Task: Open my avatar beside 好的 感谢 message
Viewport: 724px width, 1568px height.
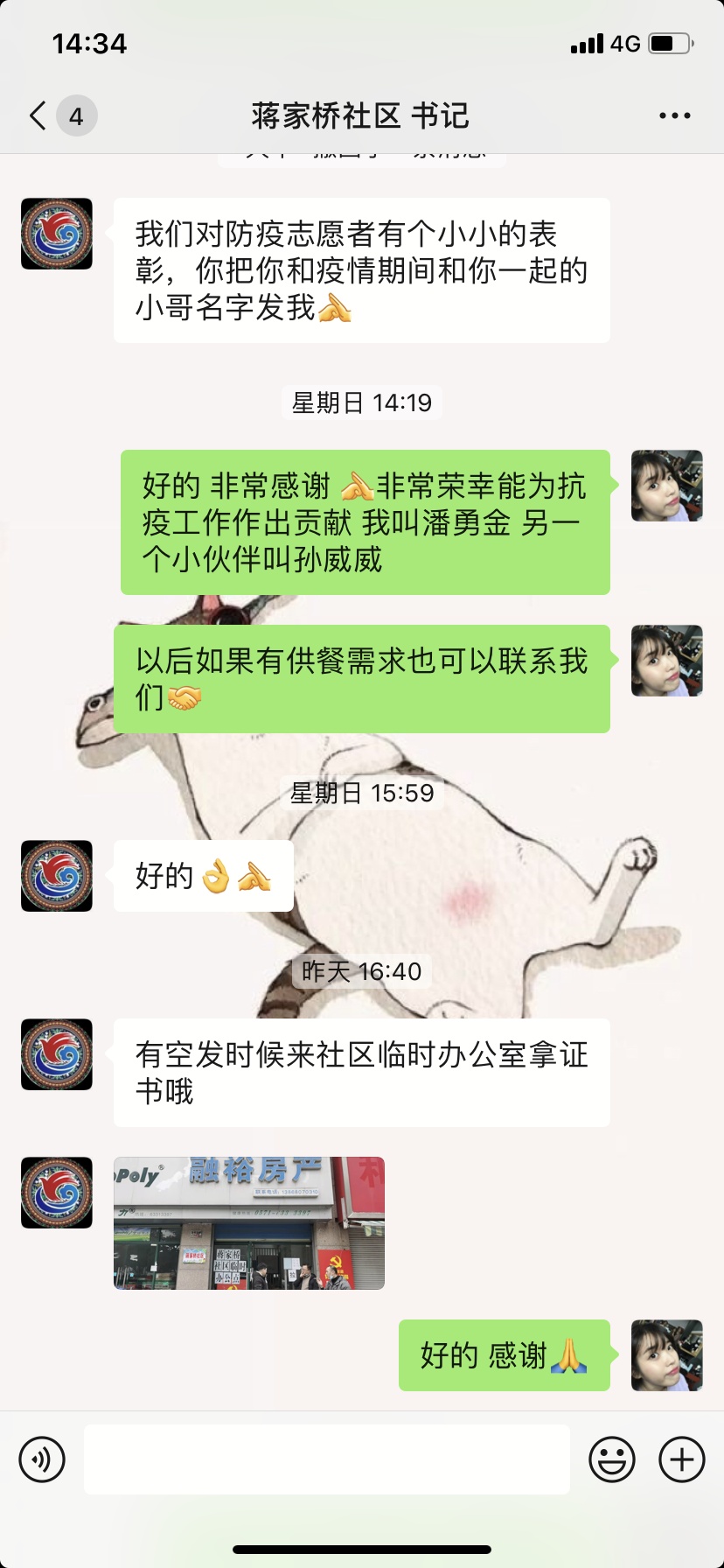Action: pyautogui.click(x=666, y=1355)
